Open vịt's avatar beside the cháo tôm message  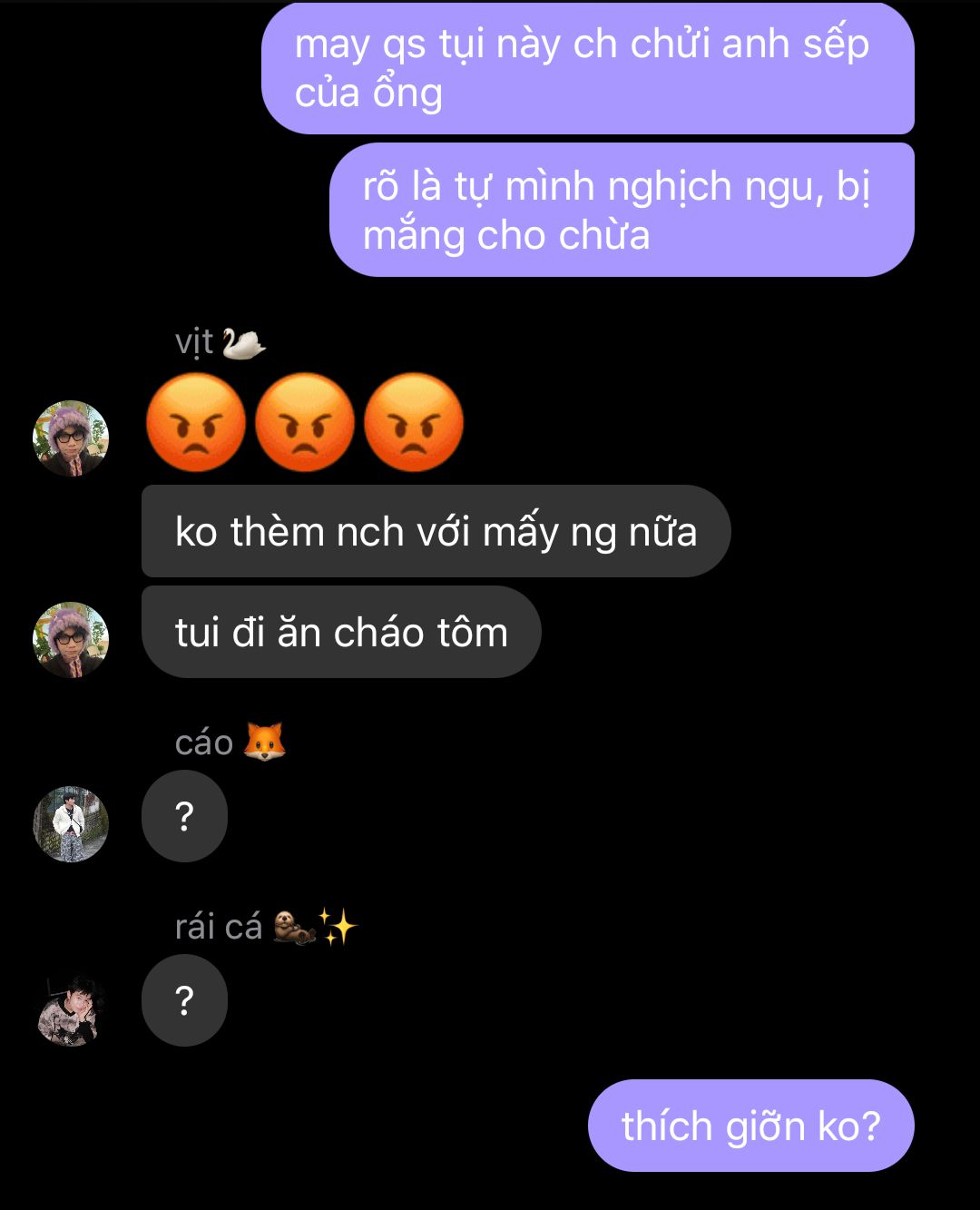(x=71, y=639)
